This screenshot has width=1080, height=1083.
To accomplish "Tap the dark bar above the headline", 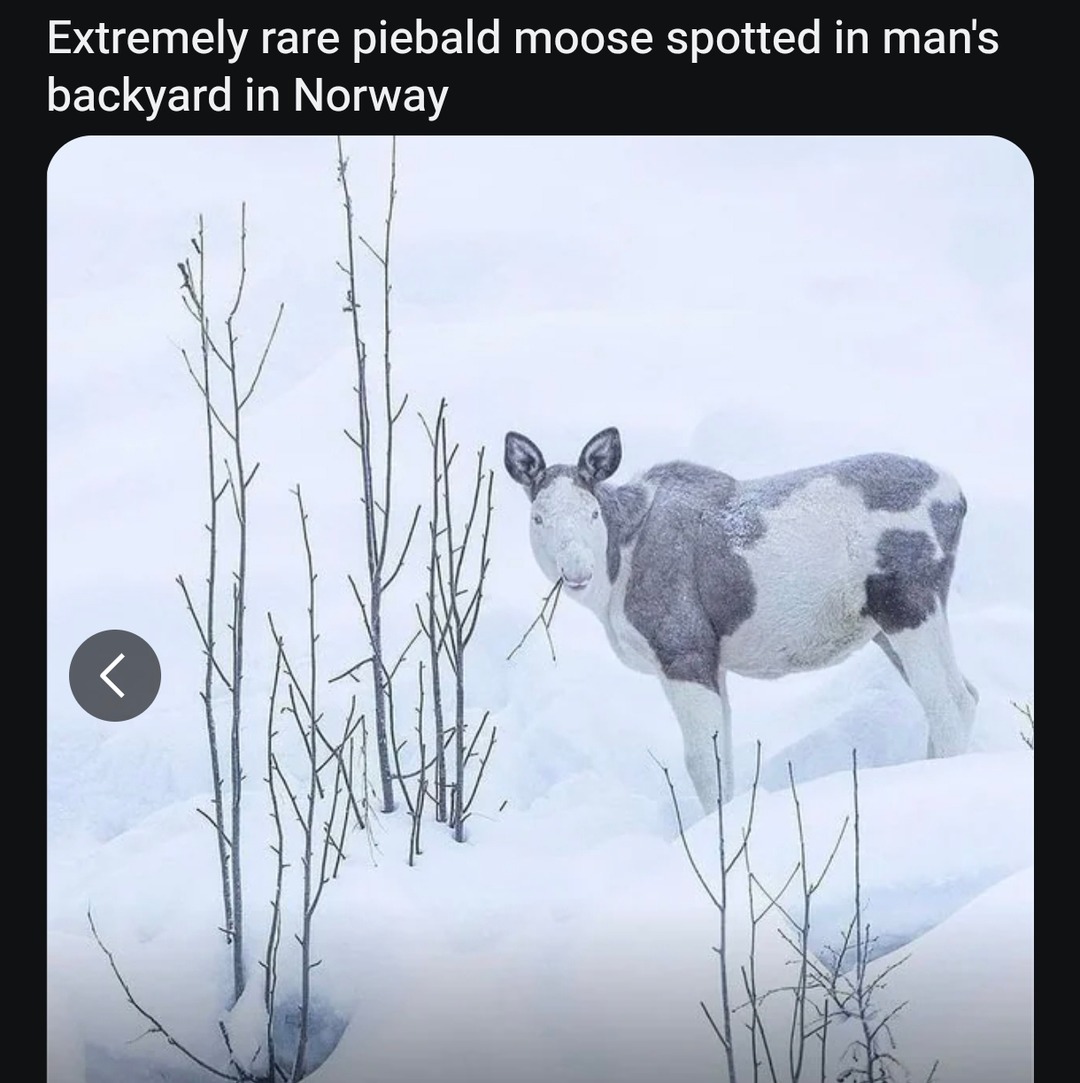I will tap(540, 8).
